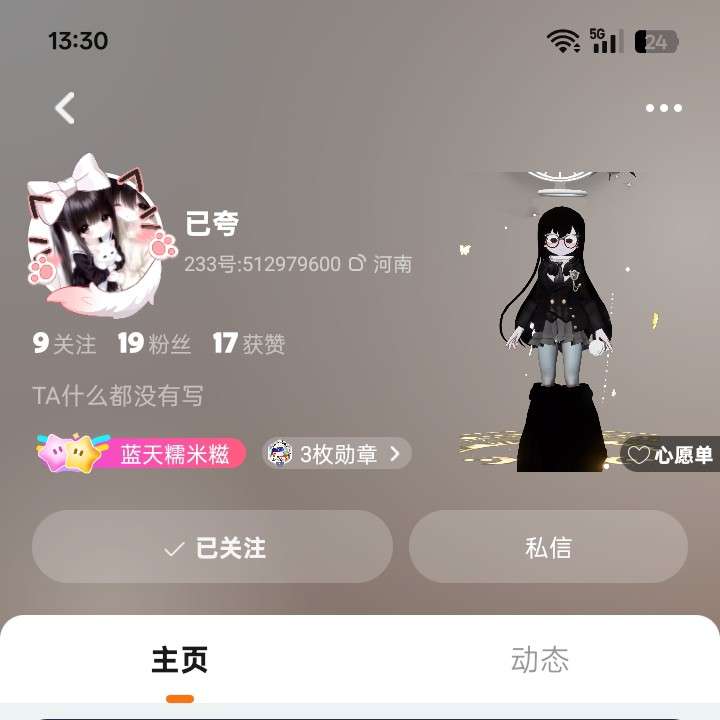The width and height of the screenshot is (720, 720).
Task: Switch to the 动态 tab
Action: (x=540, y=660)
